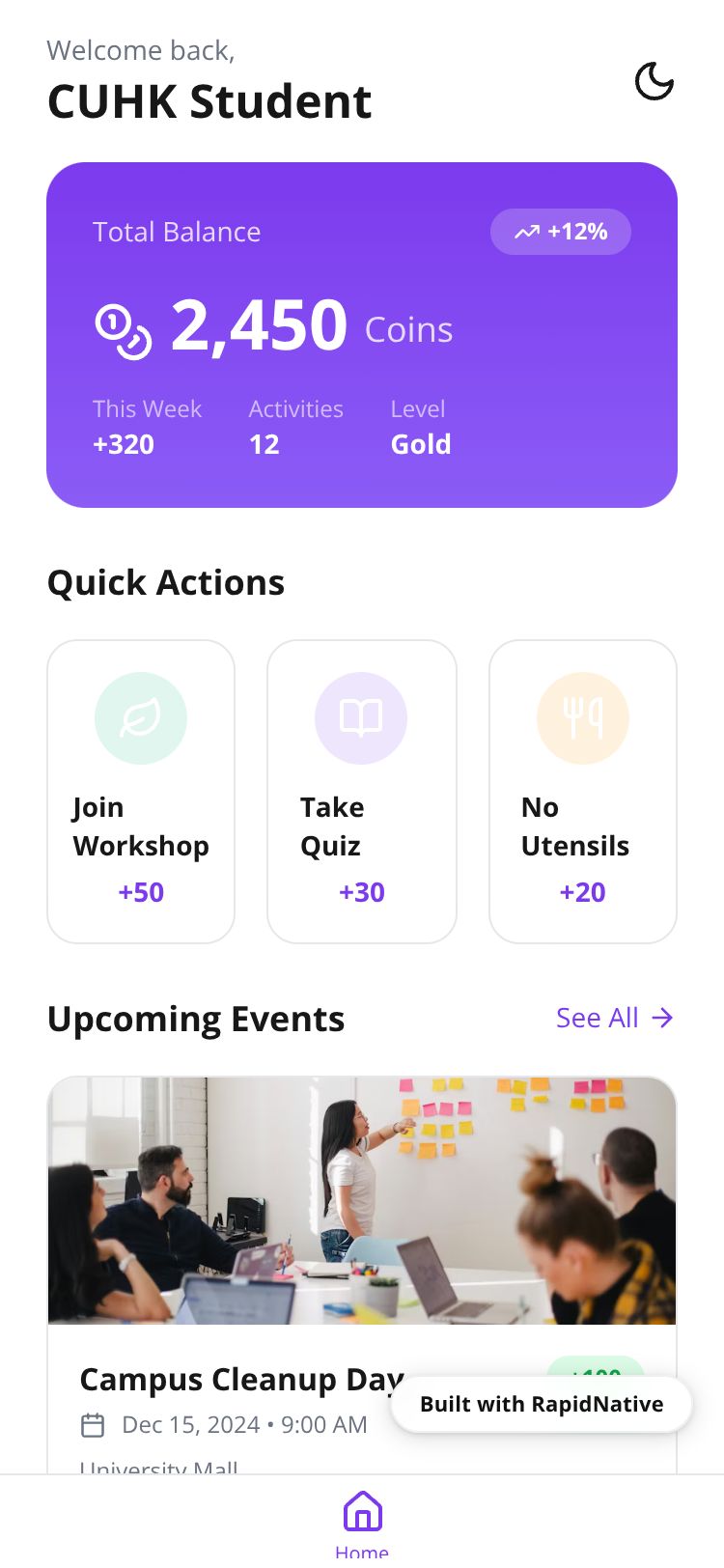Tap the Built with RapidNative badge

coord(542,1404)
